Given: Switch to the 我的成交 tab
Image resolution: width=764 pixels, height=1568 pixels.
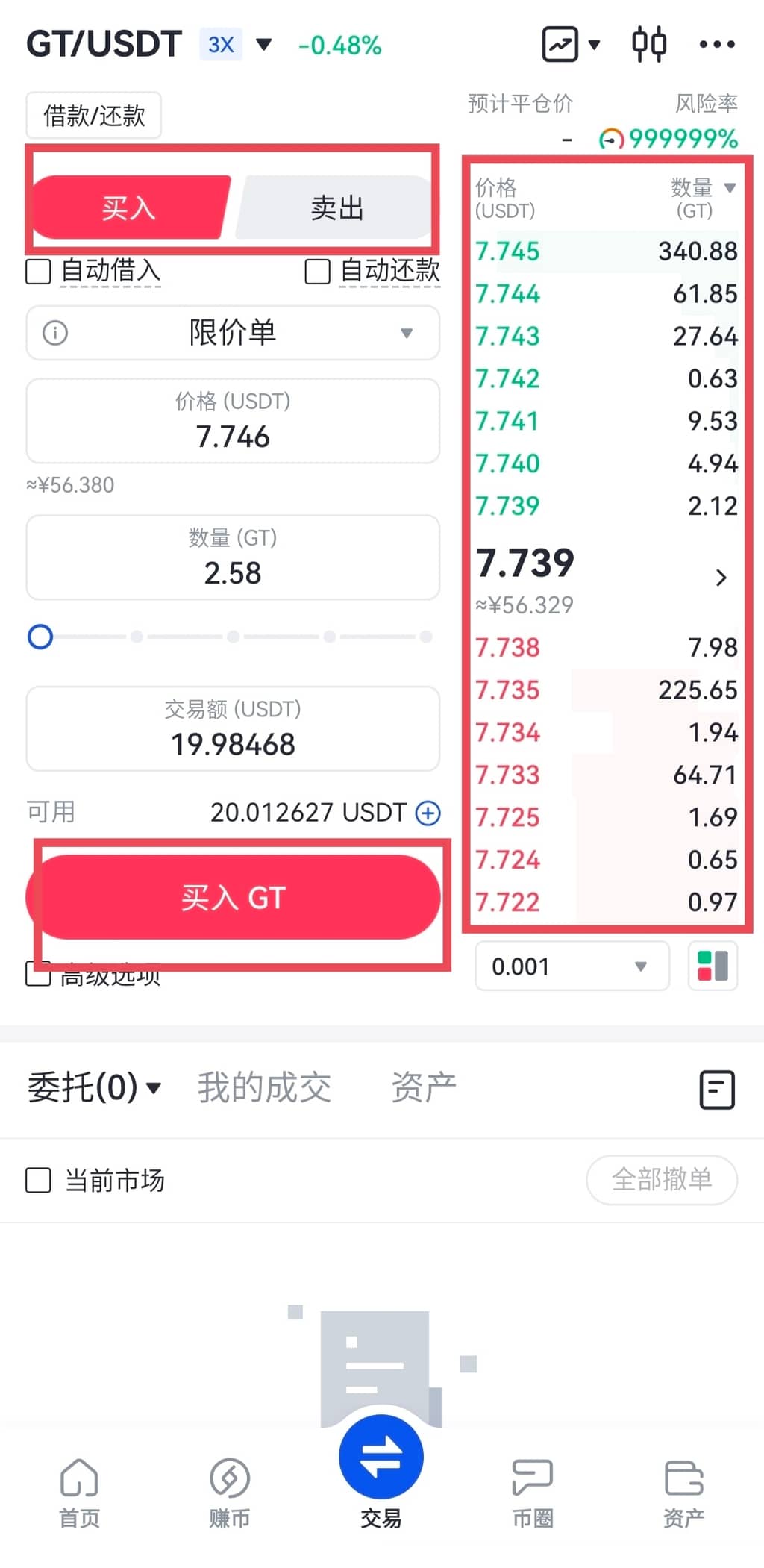Looking at the screenshot, I should click(x=264, y=1089).
